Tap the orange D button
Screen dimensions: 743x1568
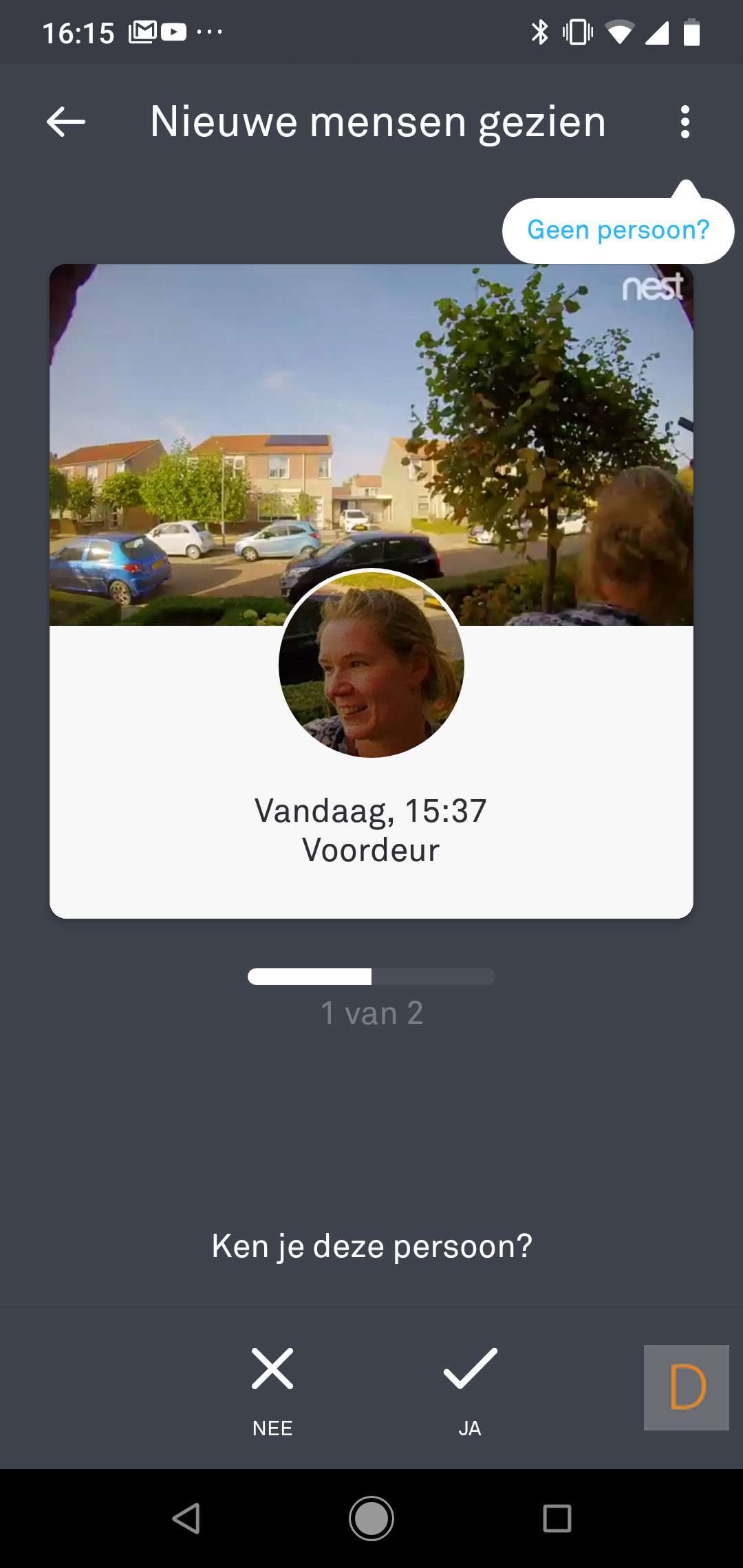pos(686,1387)
